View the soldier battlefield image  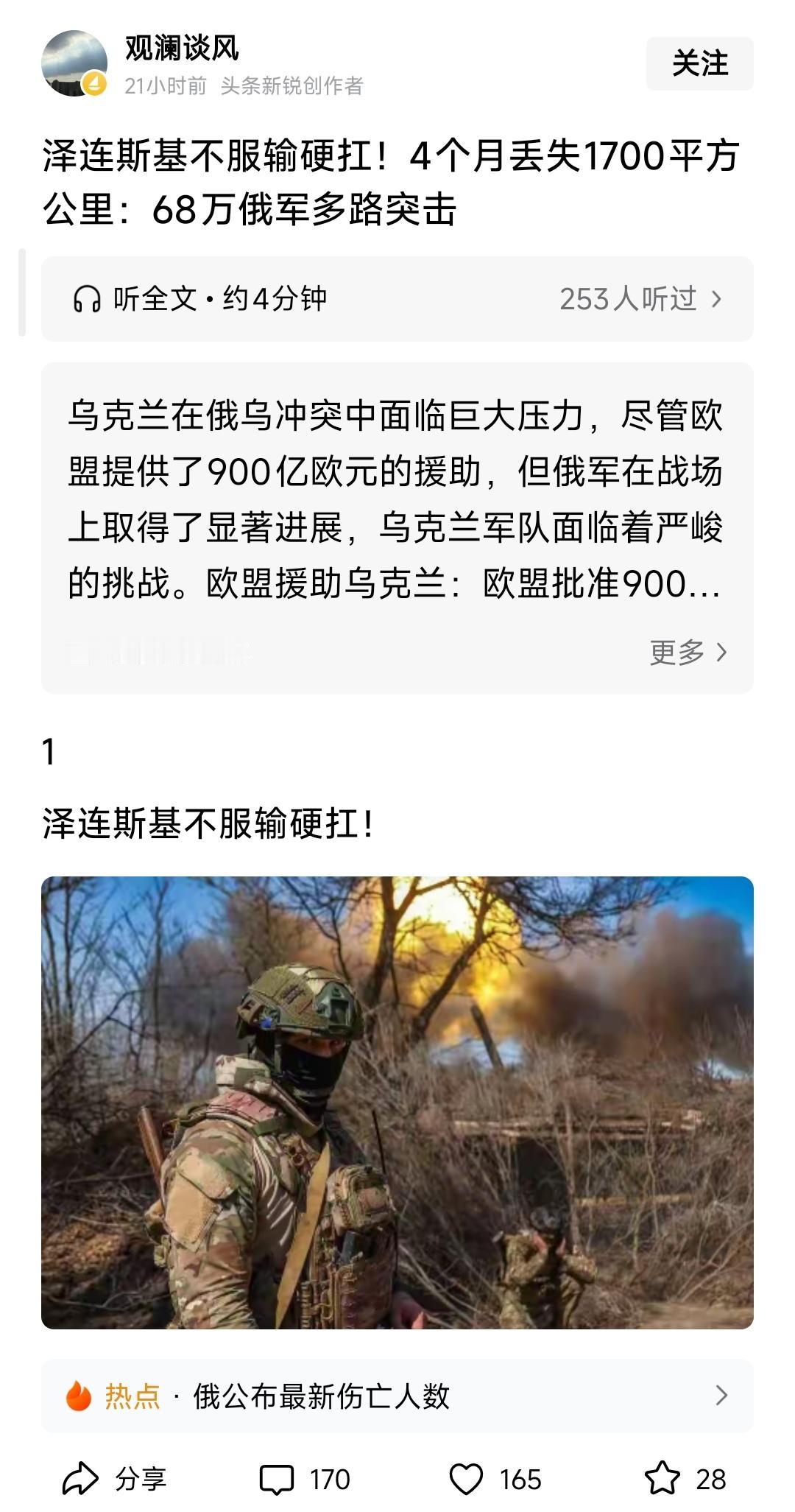click(x=397, y=1105)
